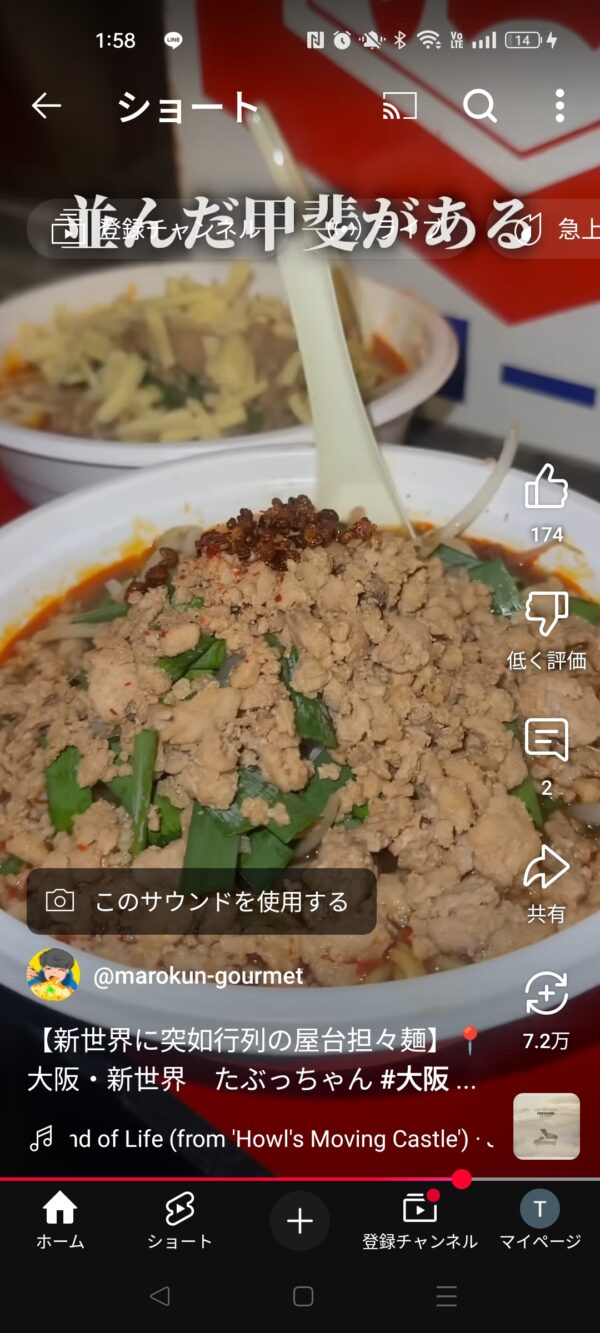Expand the video description text
Screen dimensions: 600x1333
coord(255,1060)
